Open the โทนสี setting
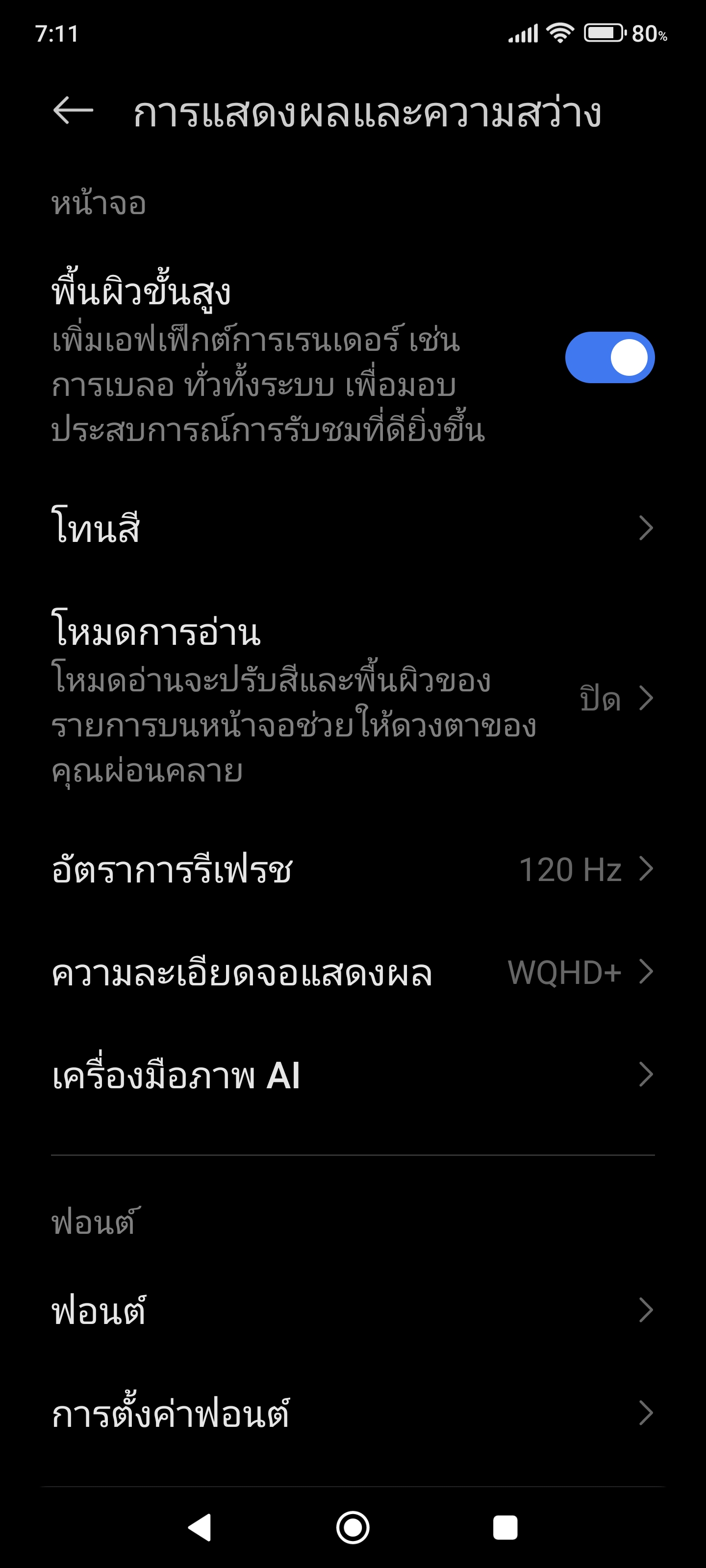 pos(353,528)
